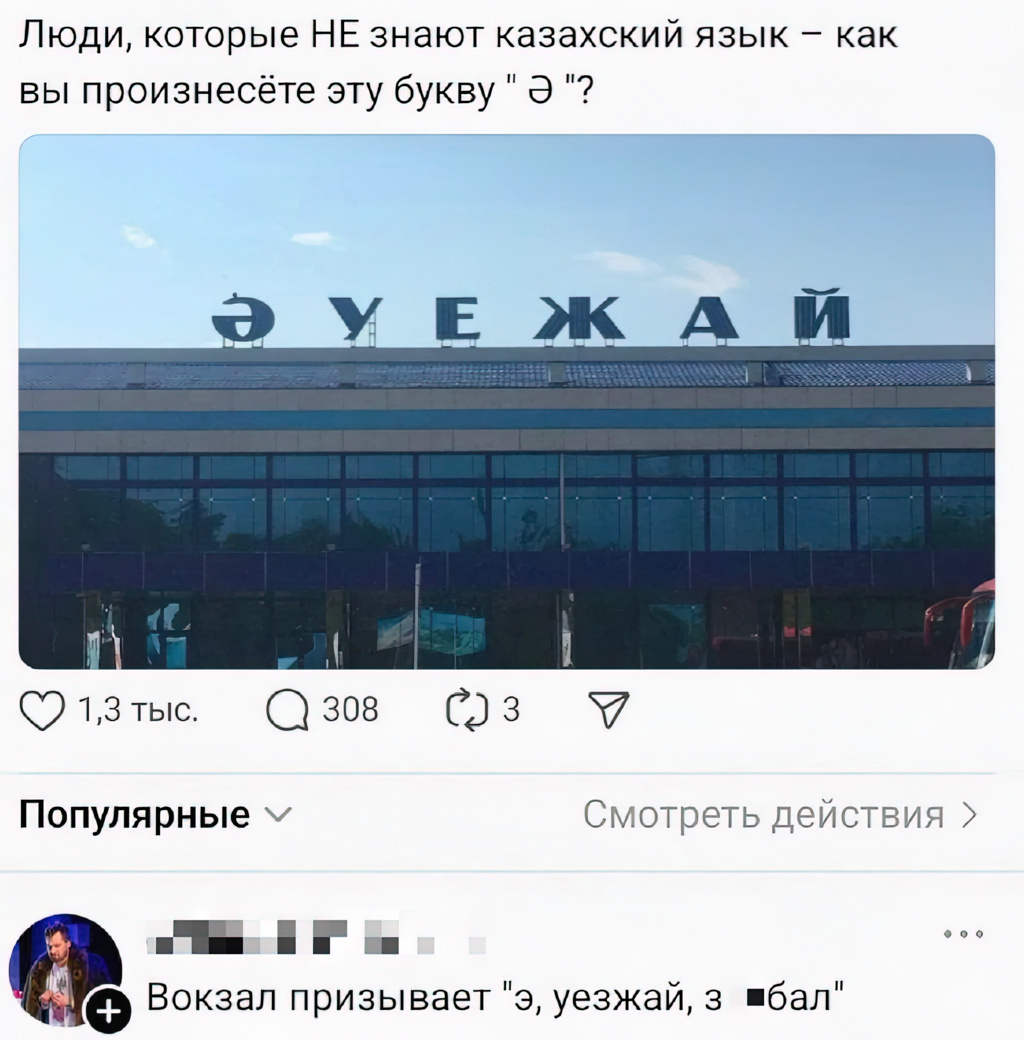Open the ӘУЕЖАЙ building photo

(506, 402)
